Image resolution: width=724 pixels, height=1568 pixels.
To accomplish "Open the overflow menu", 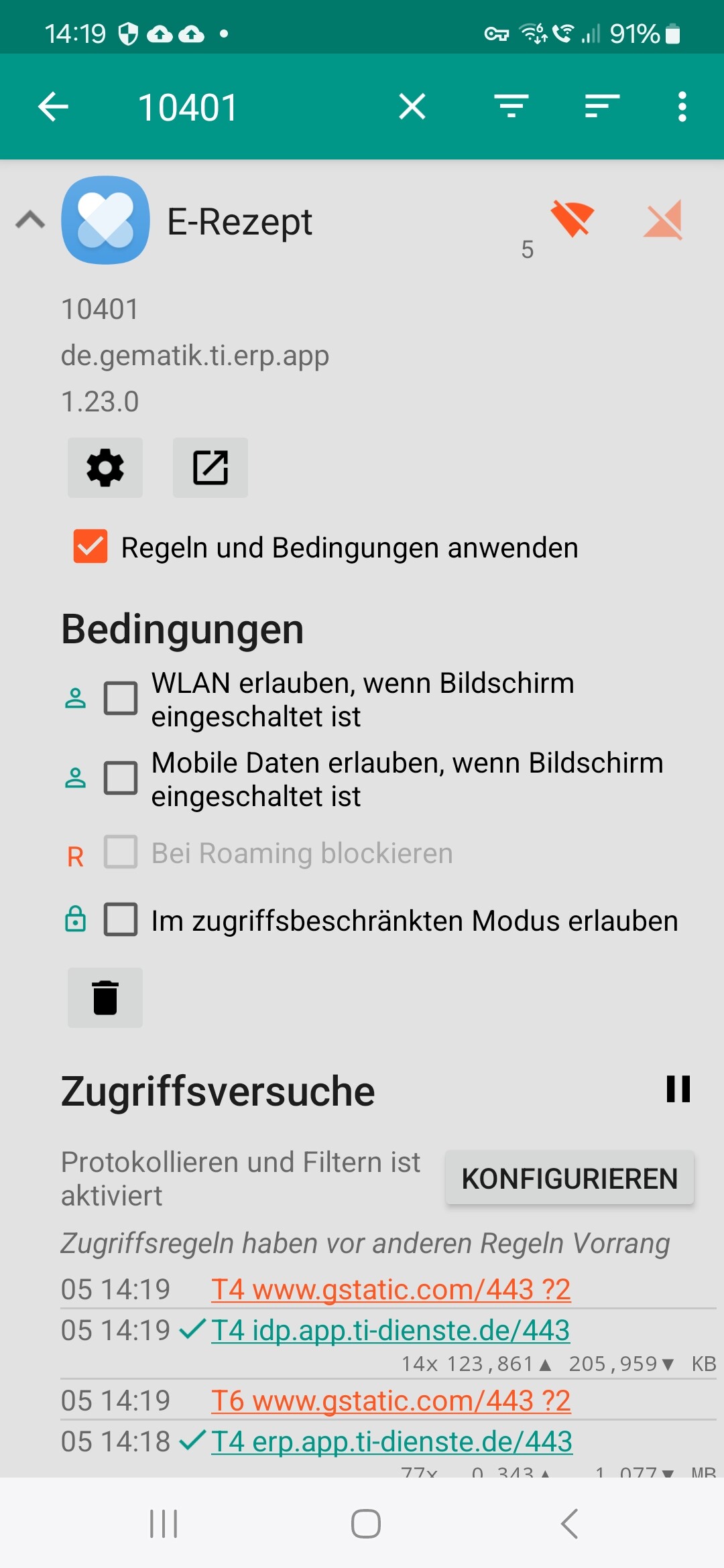I will click(x=682, y=107).
